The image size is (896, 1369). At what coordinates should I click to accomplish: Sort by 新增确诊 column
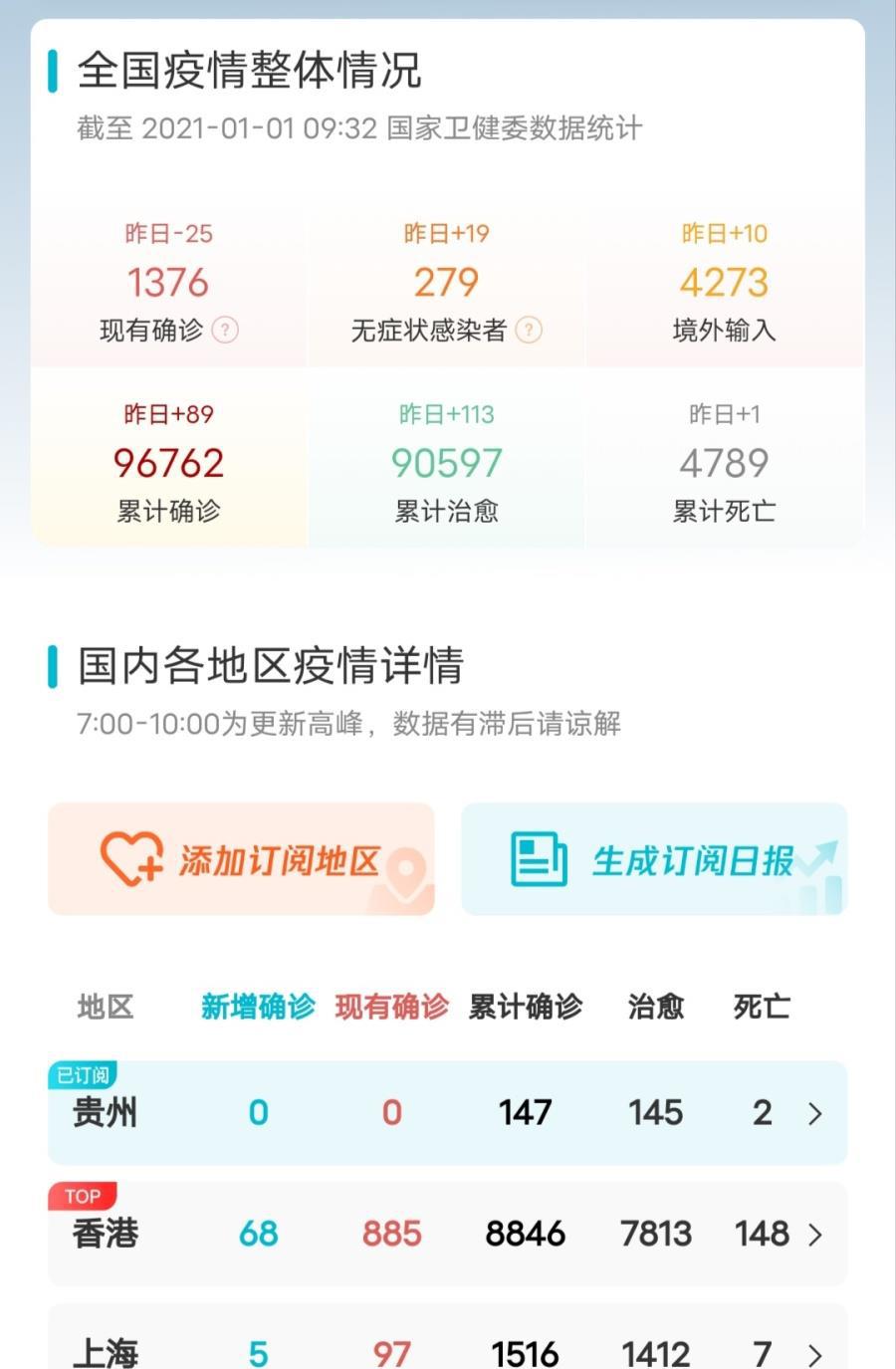(x=258, y=1007)
